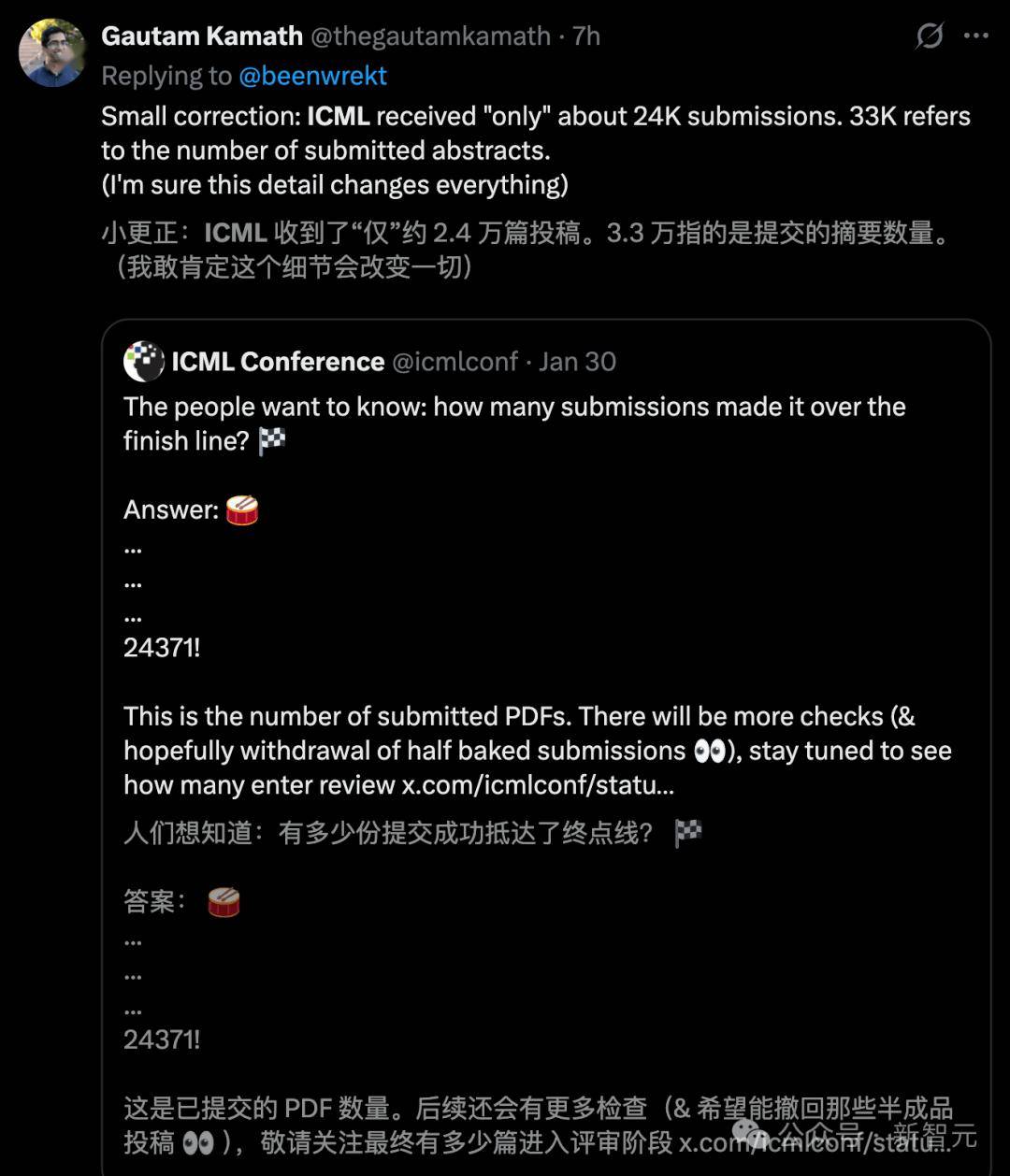Click the @thegautamkamath handle
This screenshot has width=1010, height=1176.
tap(426, 36)
